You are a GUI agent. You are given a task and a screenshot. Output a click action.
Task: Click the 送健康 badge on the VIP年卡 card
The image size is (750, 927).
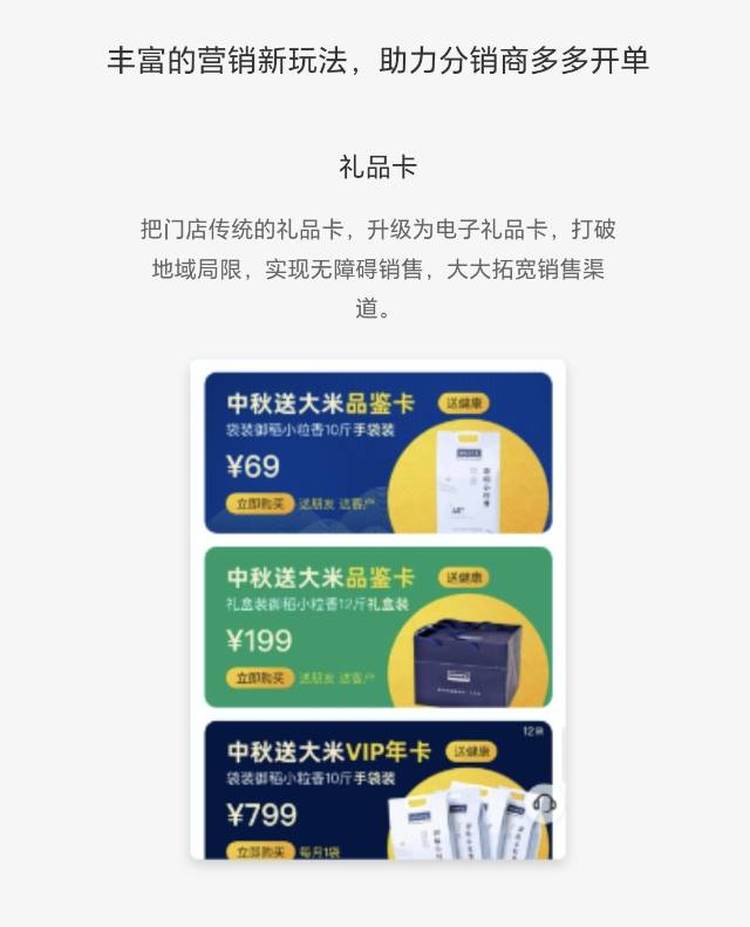[471, 750]
